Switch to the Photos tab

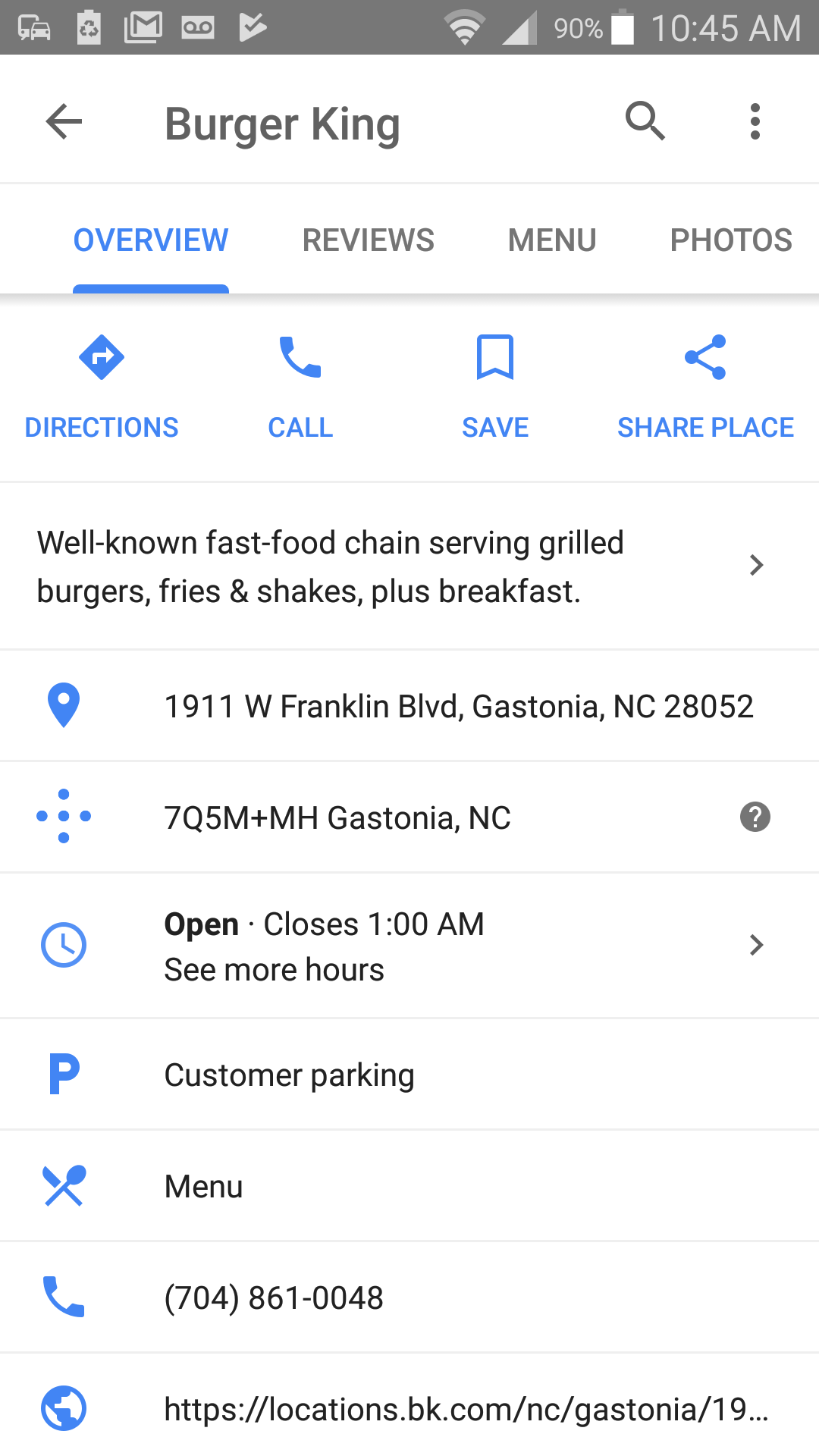pos(730,240)
